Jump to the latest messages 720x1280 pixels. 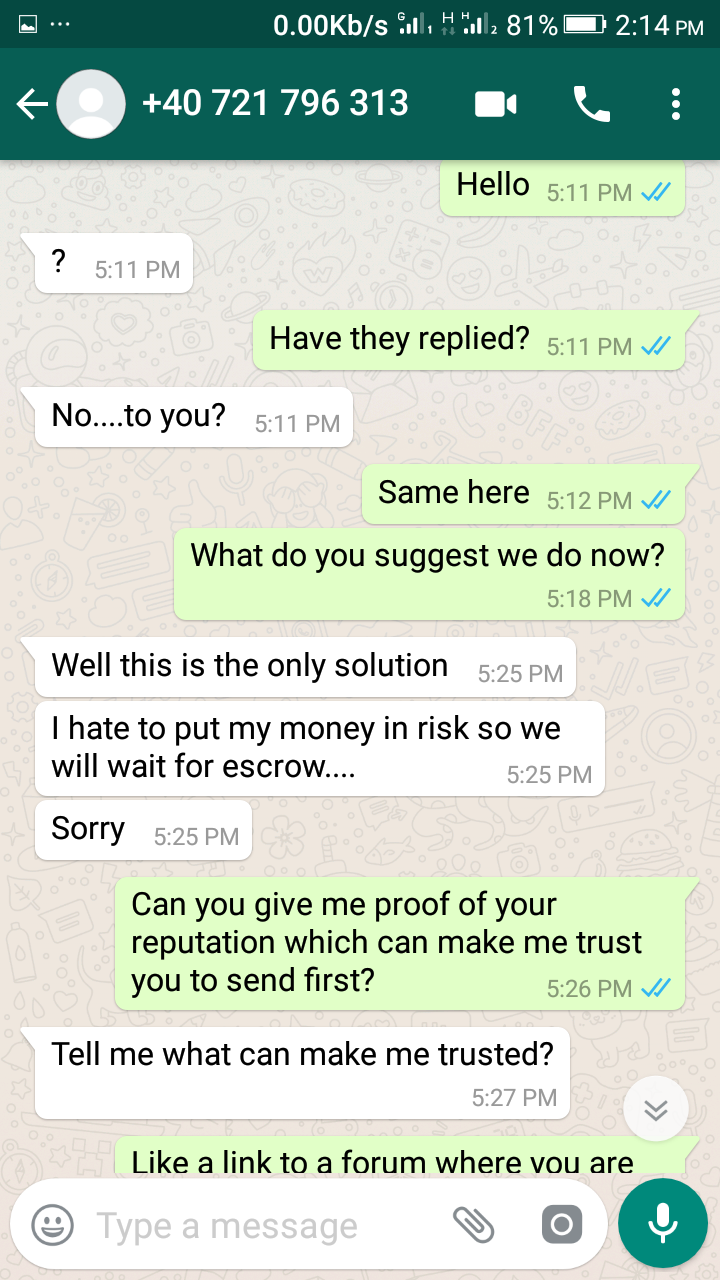tap(655, 1110)
